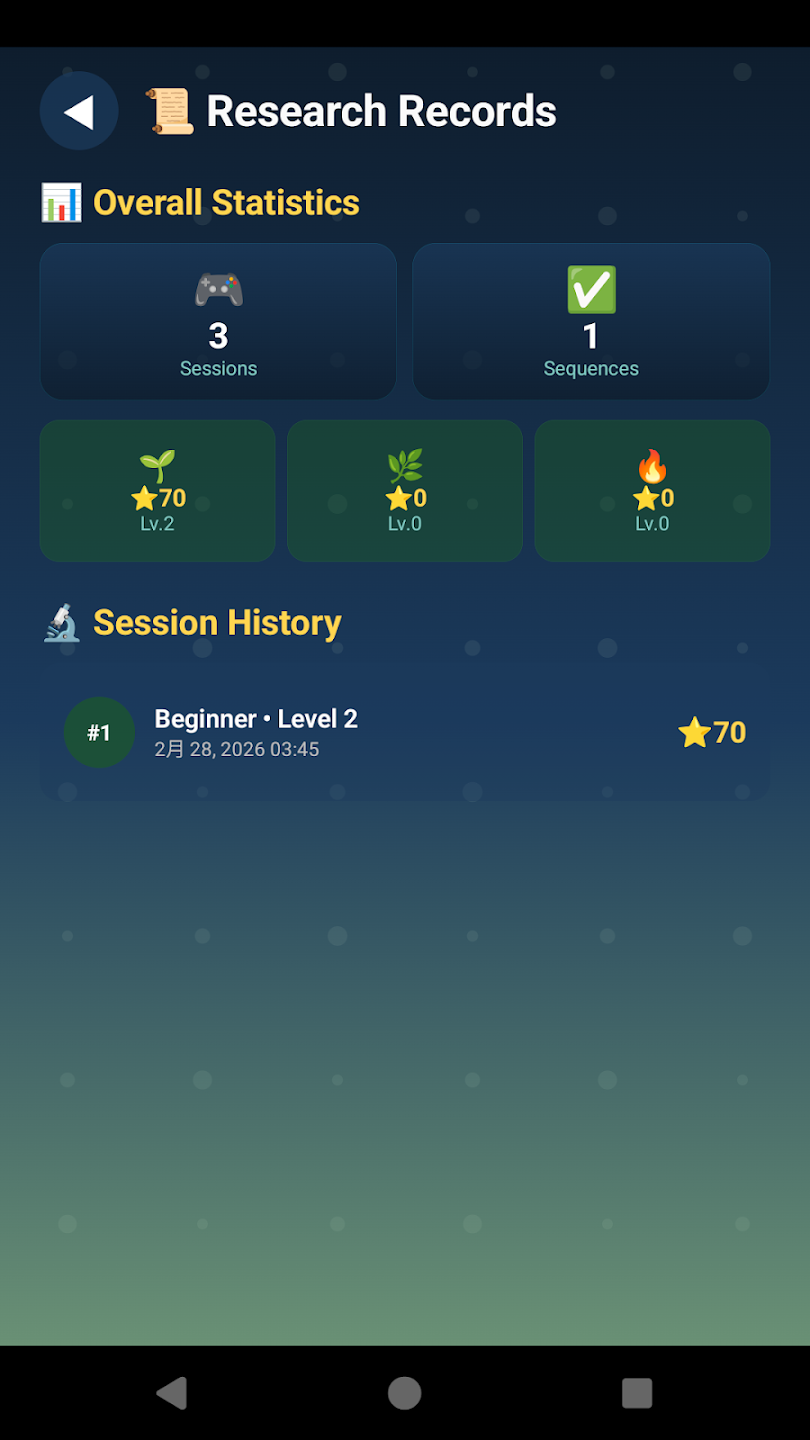
Task: Go back from Research Records
Action: (x=79, y=111)
